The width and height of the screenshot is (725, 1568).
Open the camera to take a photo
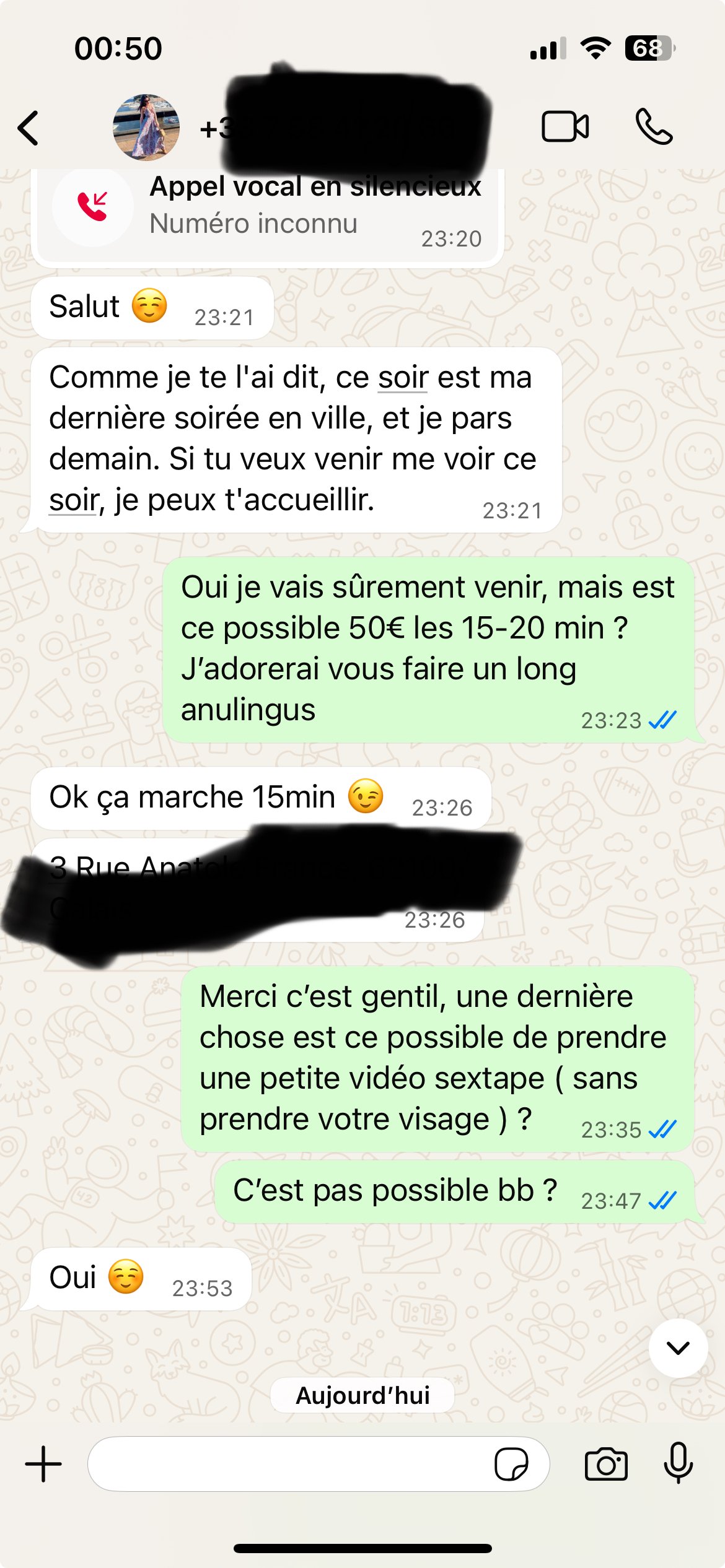606,1464
